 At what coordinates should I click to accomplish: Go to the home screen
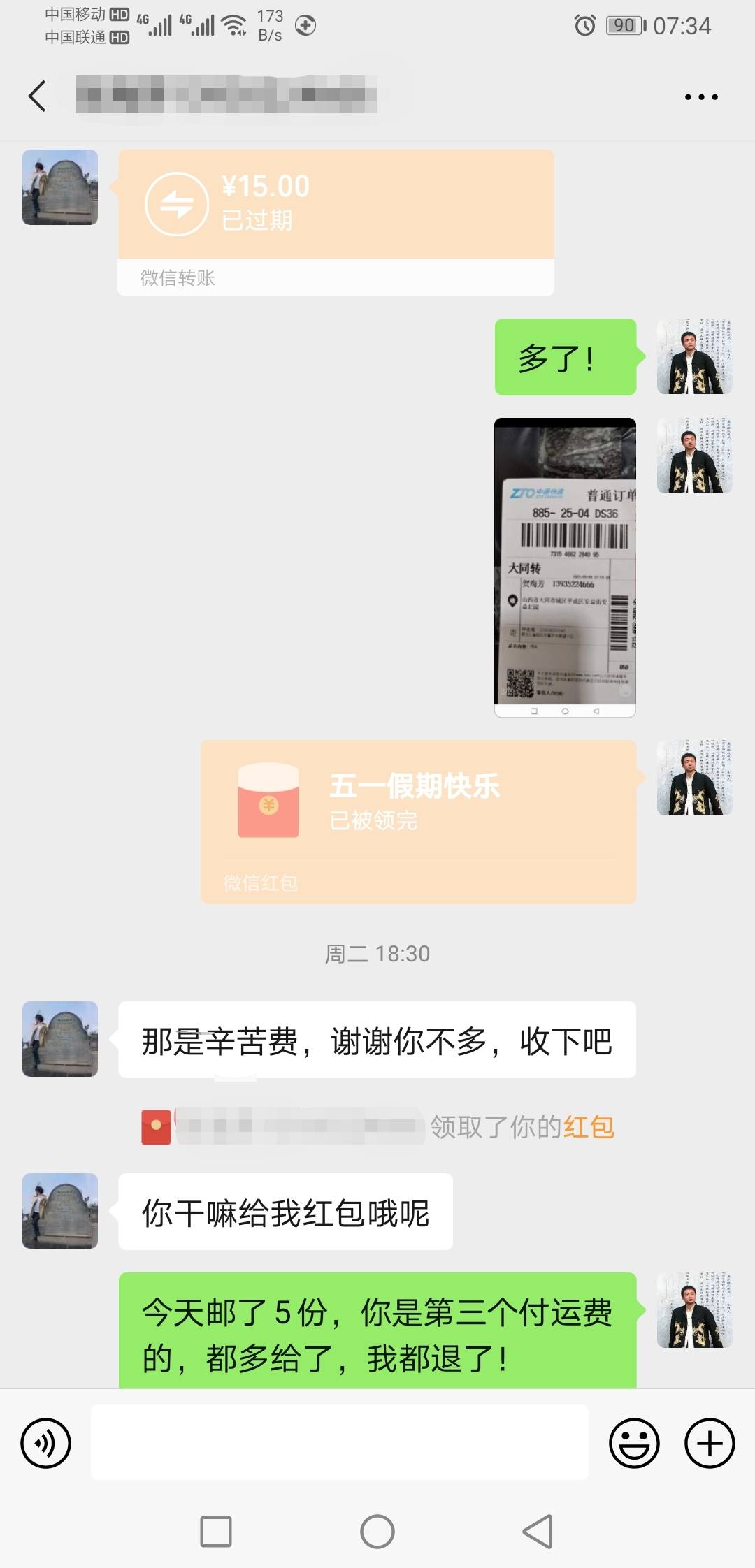point(377,1532)
